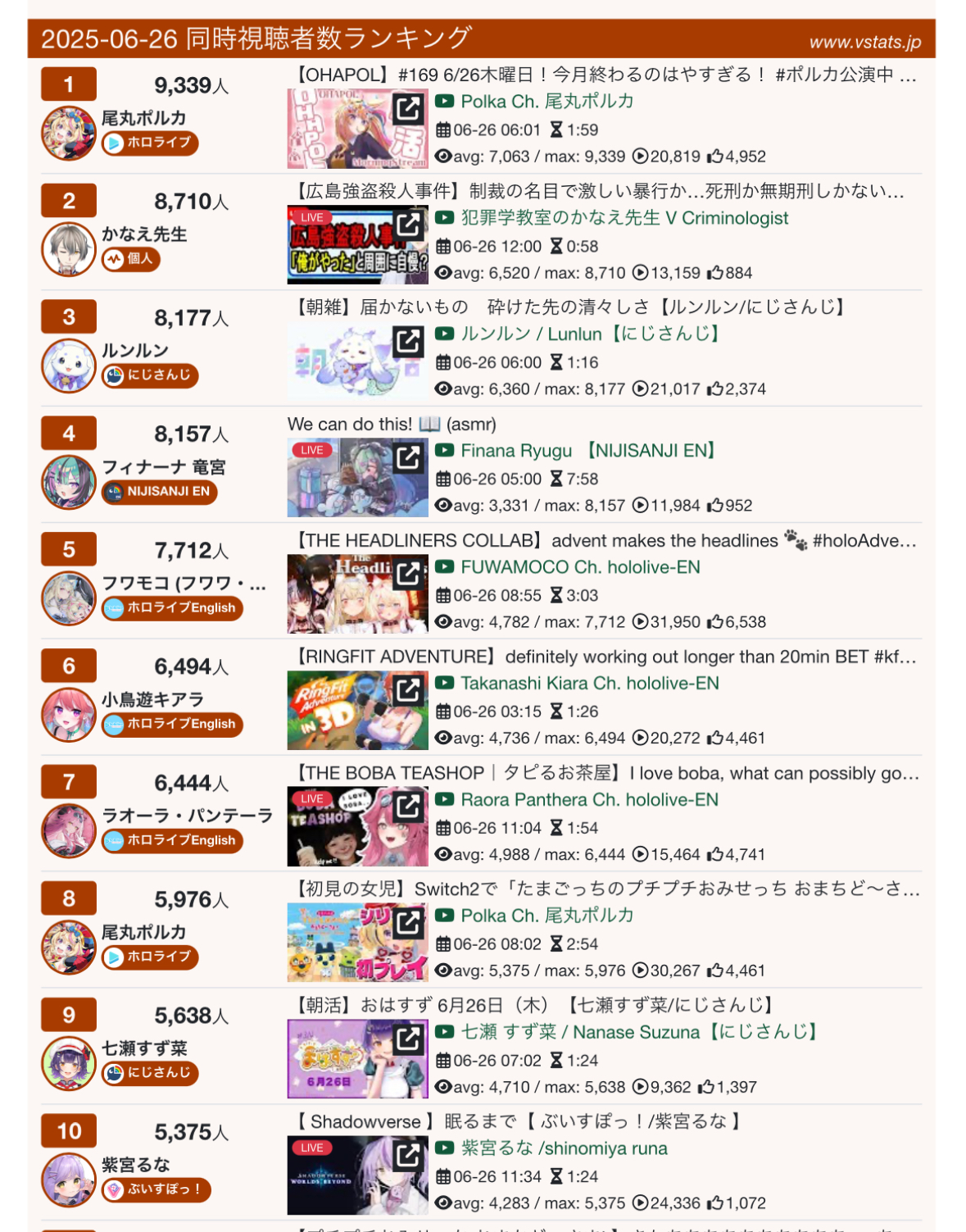Screen dimensions: 966x1232
Task: Open ルンルン / Lunlun【にじさんじ】 channel link
Action: [589, 334]
